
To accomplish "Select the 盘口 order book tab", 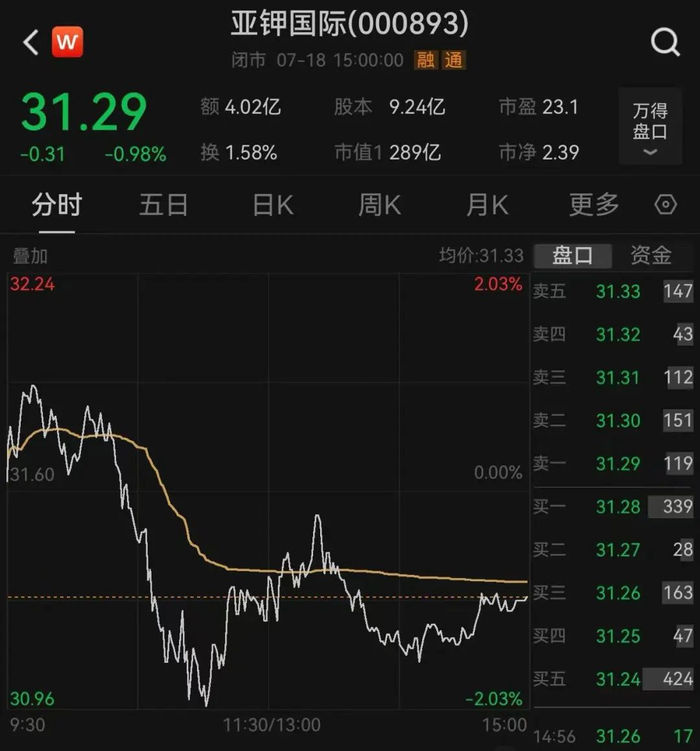I will pyautogui.click(x=573, y=255).
